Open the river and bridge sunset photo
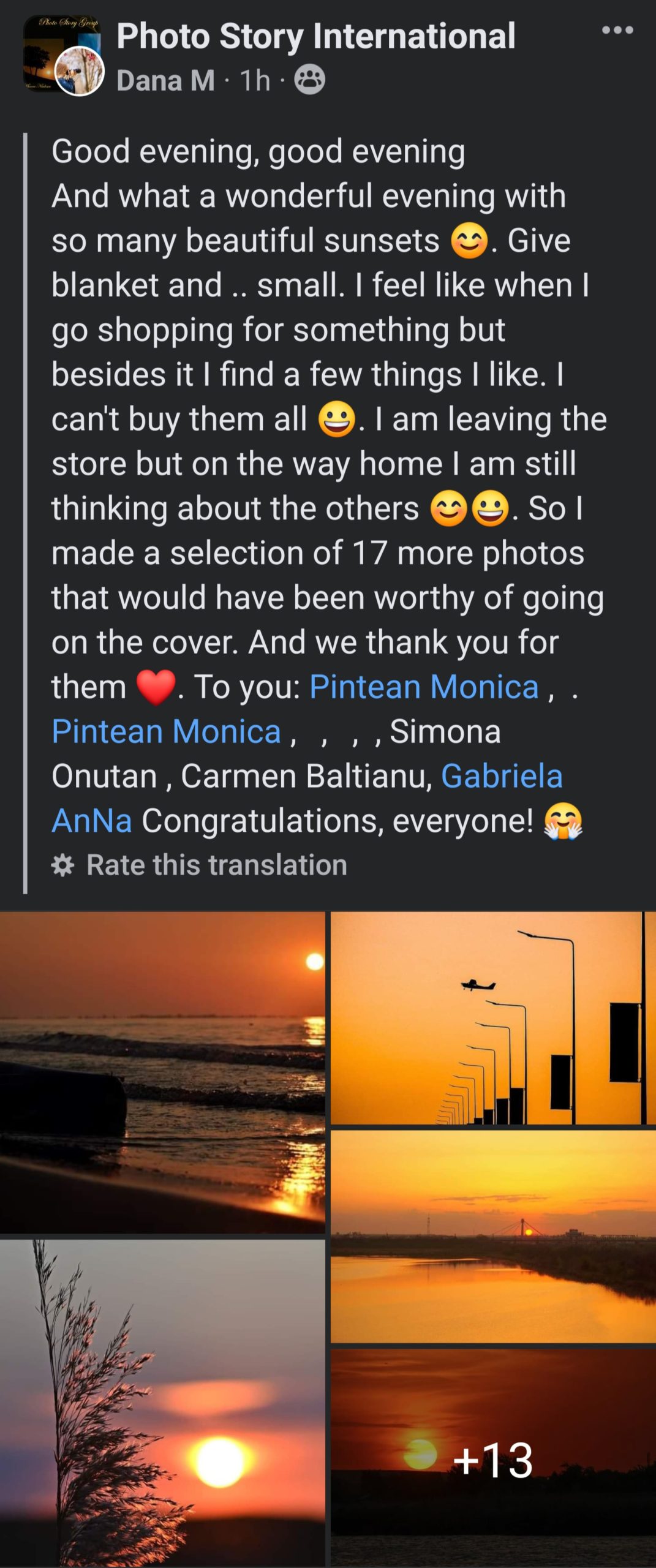 coord(493,1236)
